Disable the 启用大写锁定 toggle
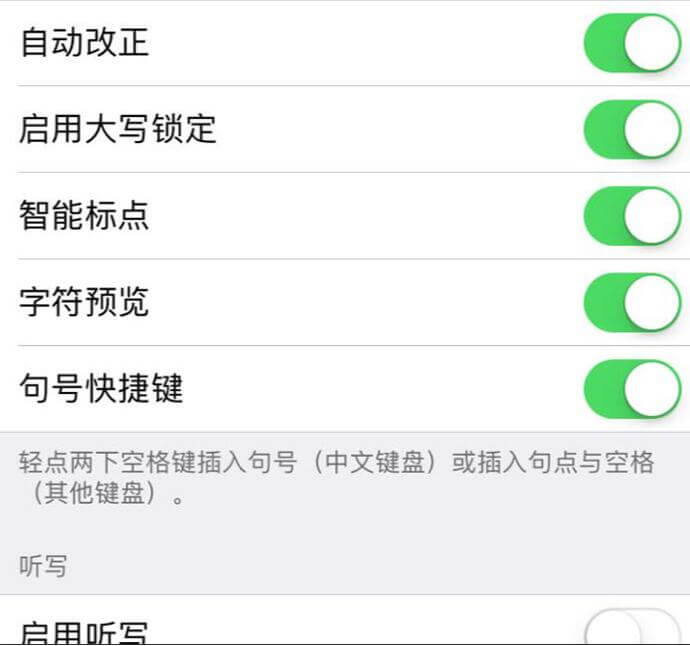The height and width of the screenshot is (646, 690). (632, 129)
